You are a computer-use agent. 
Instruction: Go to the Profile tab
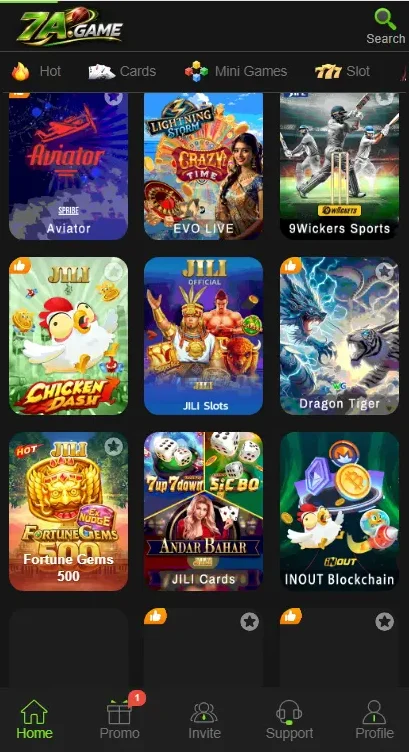tap(374, 719)
